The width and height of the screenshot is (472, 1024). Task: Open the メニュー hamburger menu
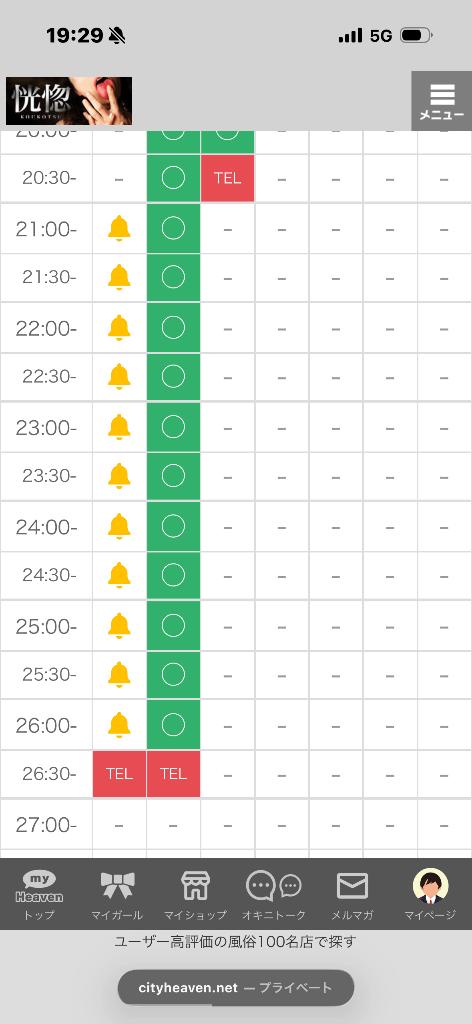441,101
